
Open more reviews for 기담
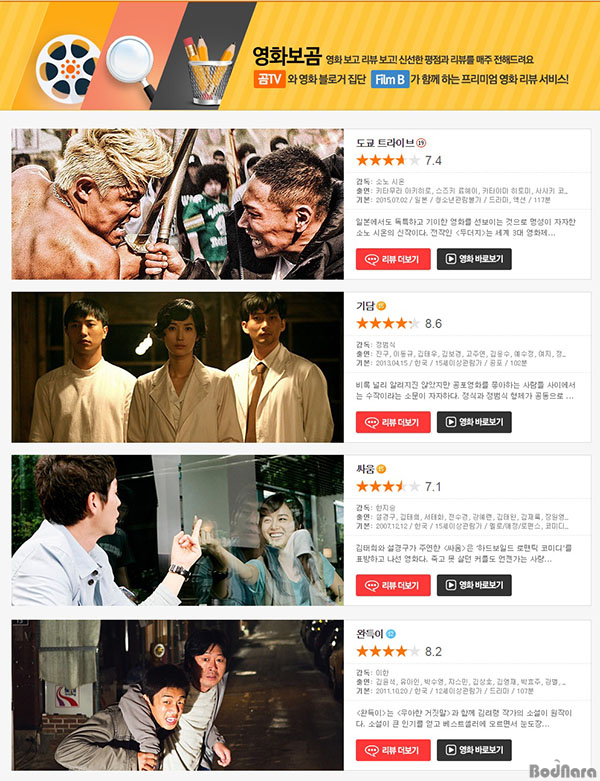393,422
